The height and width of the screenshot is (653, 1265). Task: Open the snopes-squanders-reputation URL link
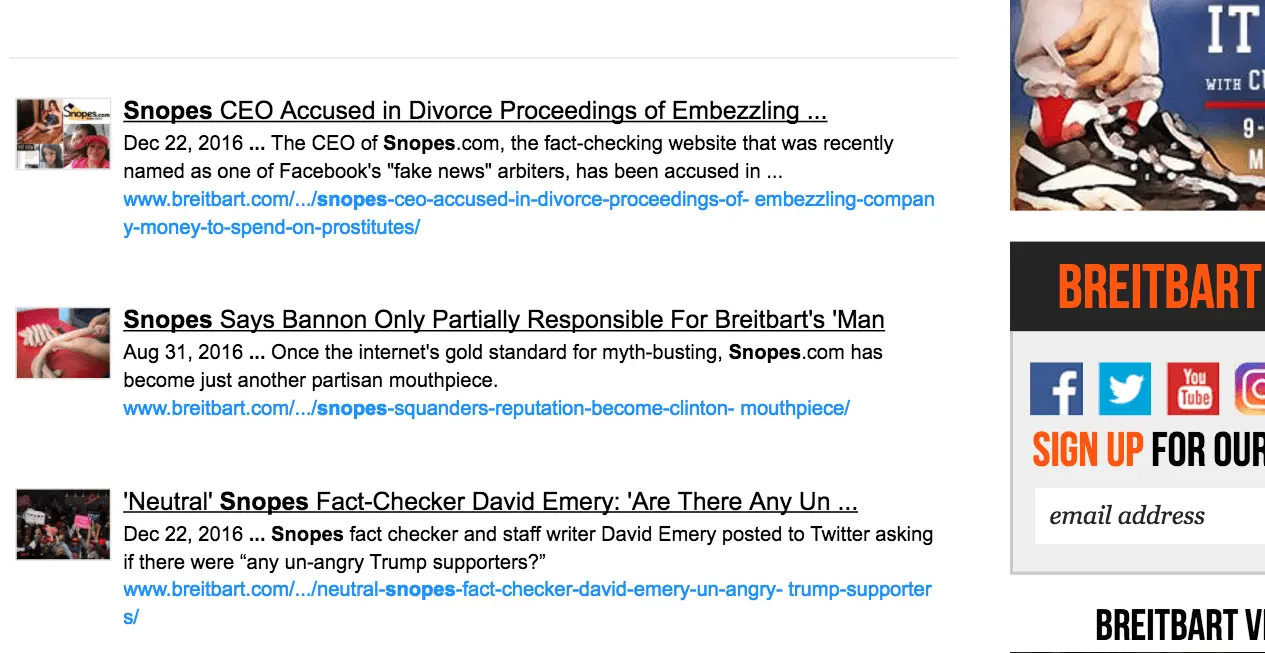(486, 408)
